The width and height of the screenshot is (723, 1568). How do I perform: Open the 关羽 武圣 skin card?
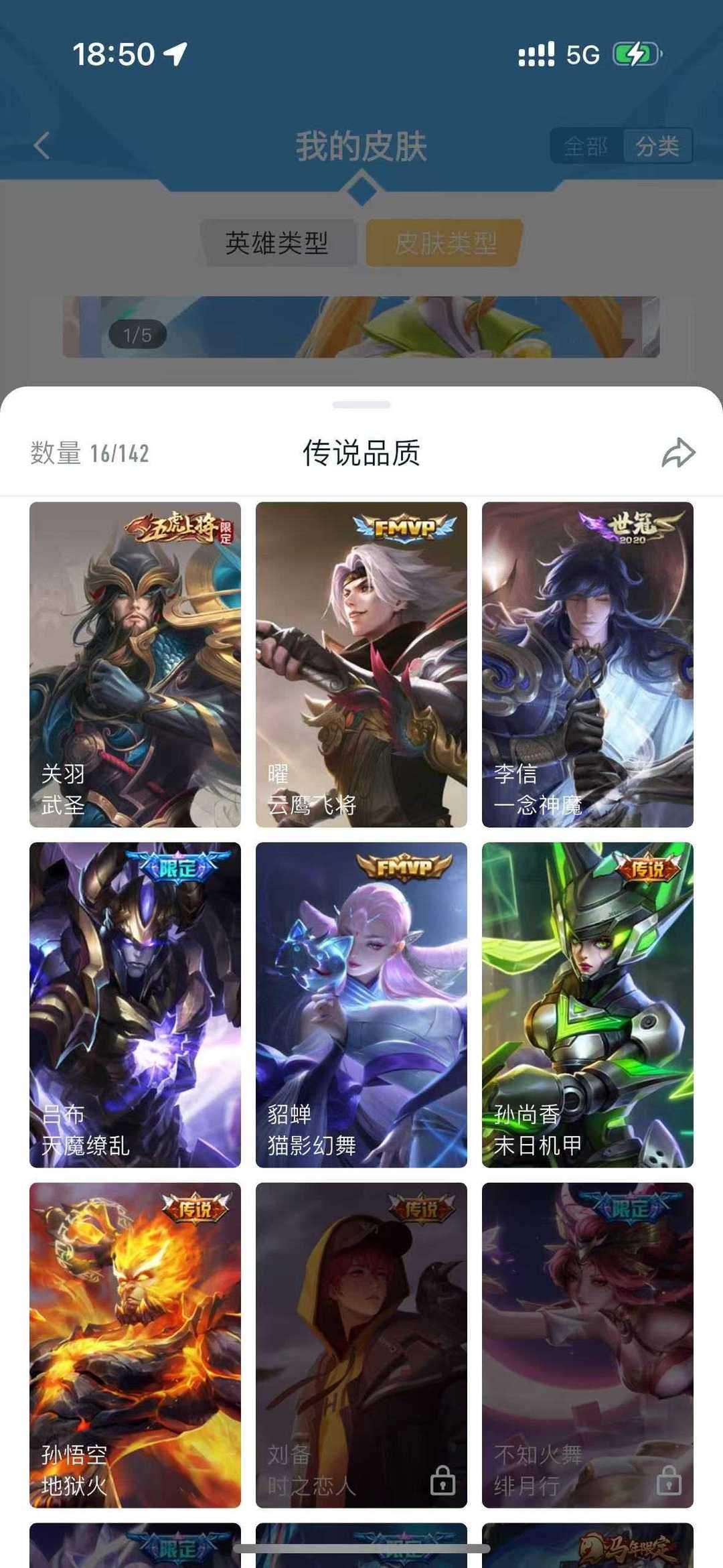pos(135,664)
